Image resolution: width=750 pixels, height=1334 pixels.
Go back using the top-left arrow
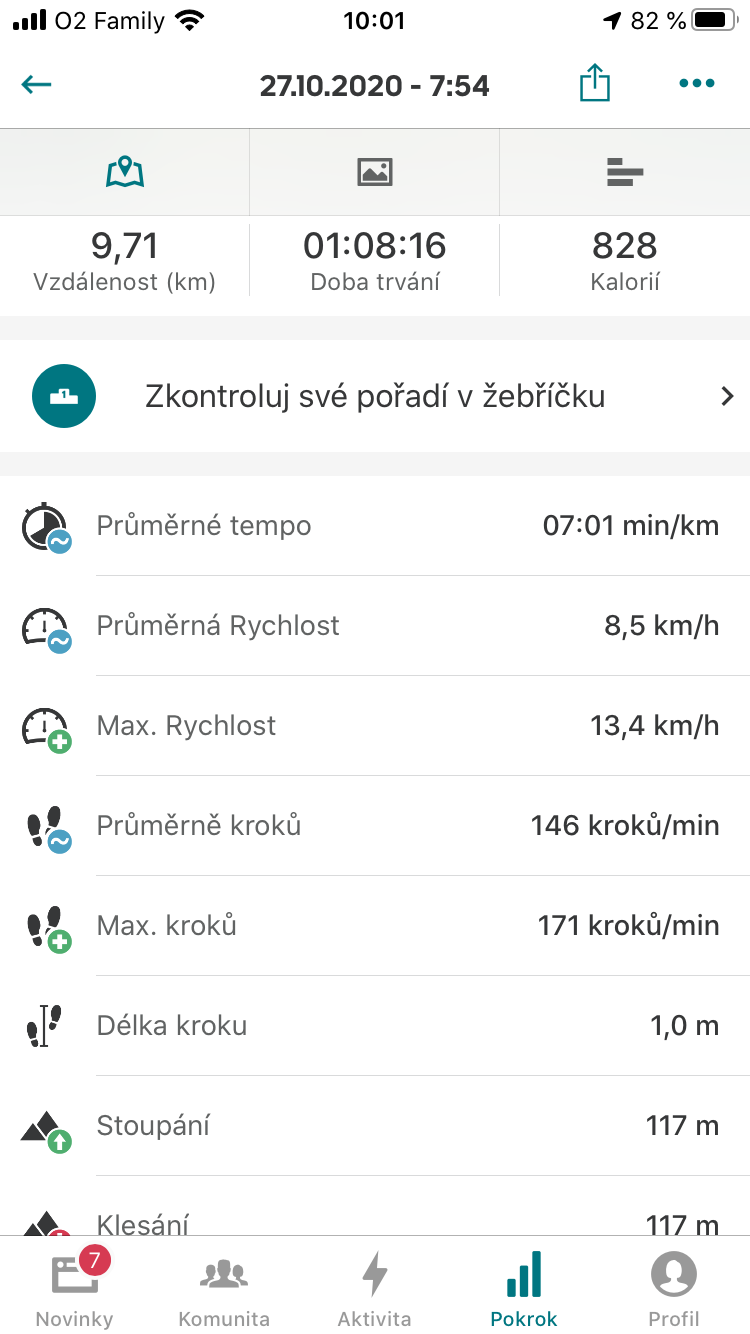click(x=37, y=84)
